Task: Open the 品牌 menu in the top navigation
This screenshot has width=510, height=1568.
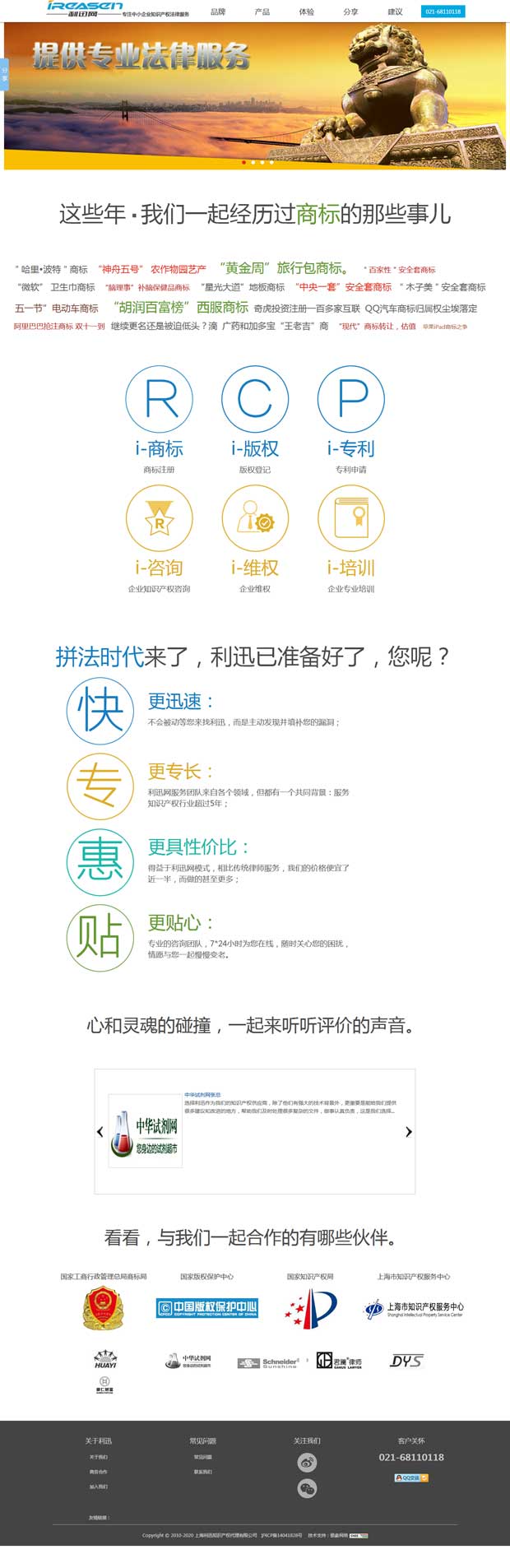Action: 218,12
